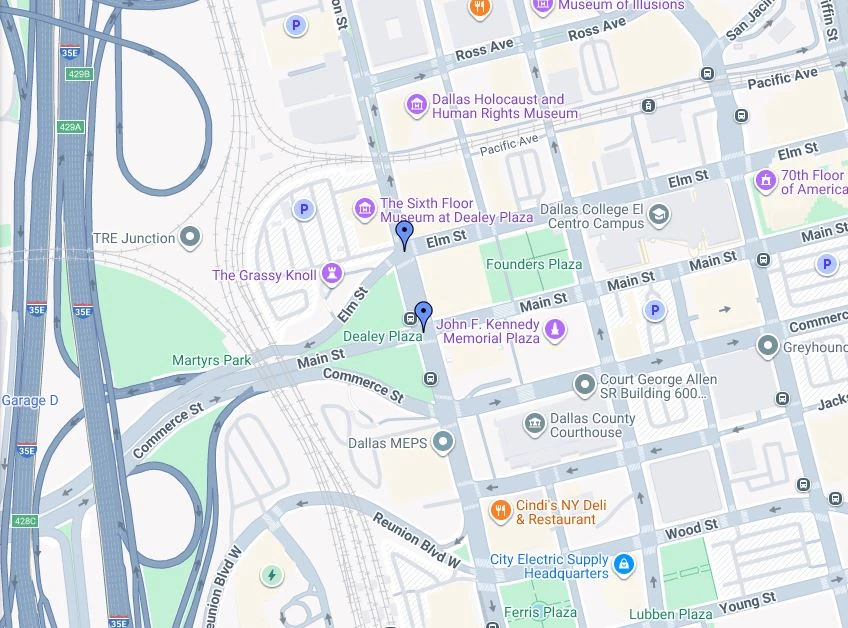Viewport: 848px width, 628px height.
Task: Select John F. Kennedy Memorial Plaza marker
Action: coord(555,328)
